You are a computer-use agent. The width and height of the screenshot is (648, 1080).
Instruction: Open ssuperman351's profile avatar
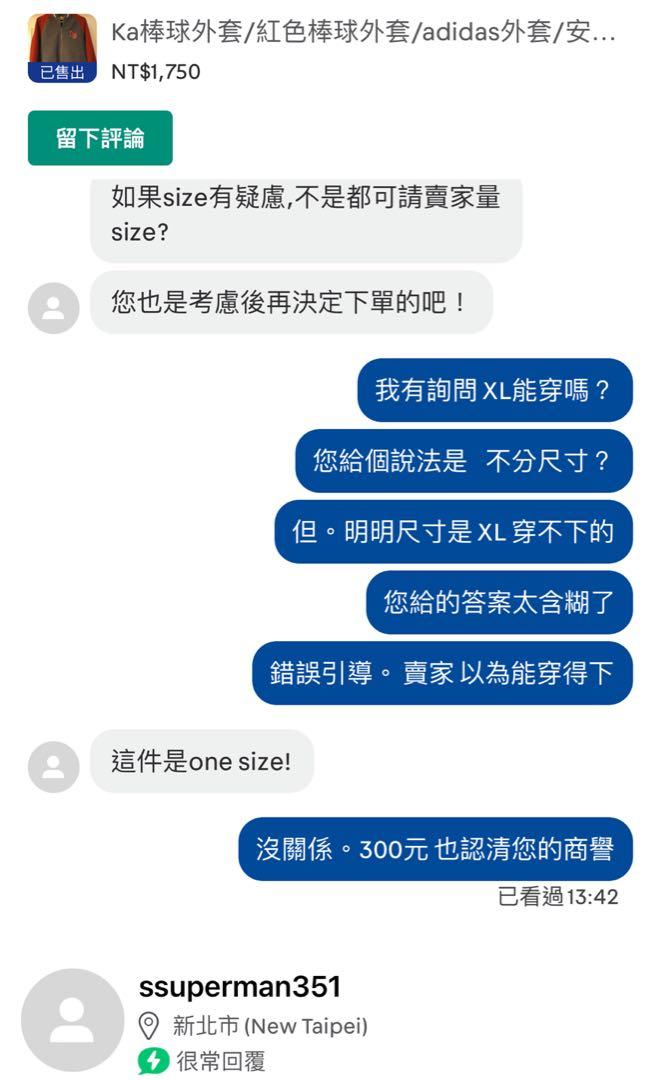tap(72, 1019)
